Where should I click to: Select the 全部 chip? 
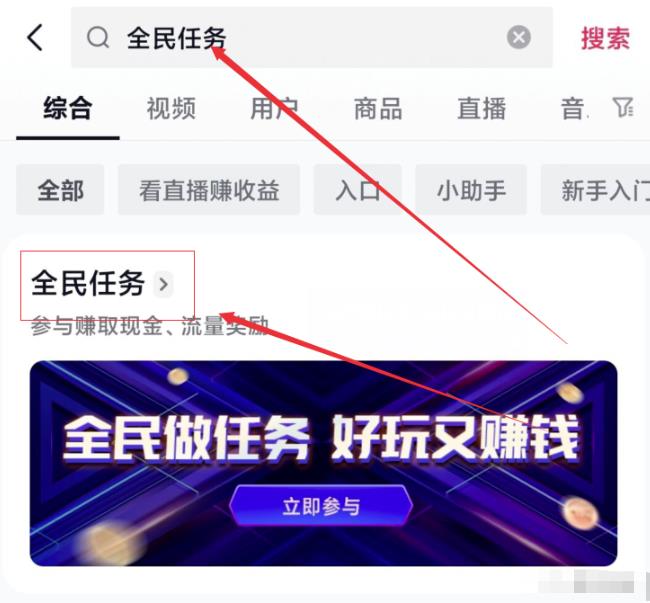click(60, 190)
